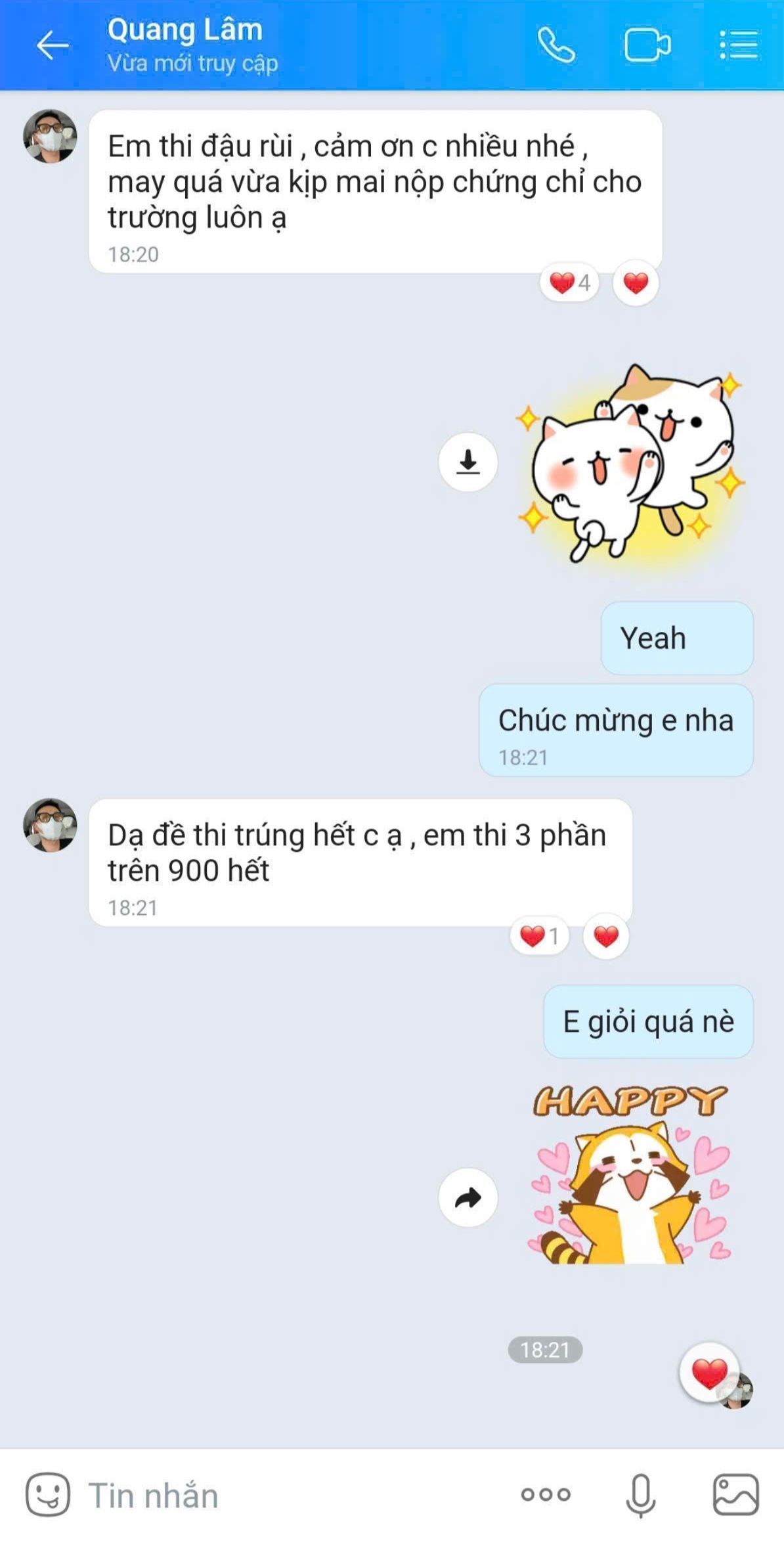Open more attachment options
Image resolution: width=784 pixels, height=1556 pixels.
(x=546, y=1495)
